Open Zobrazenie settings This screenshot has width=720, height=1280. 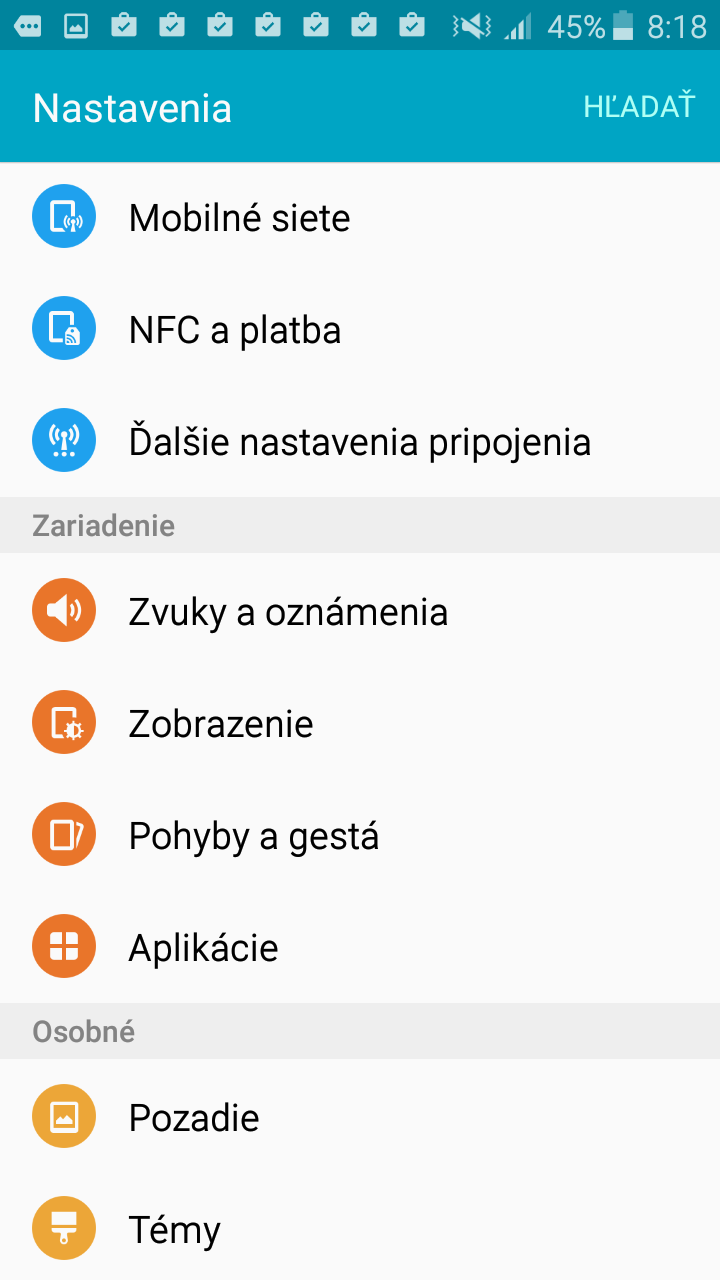(x=360, y=723)
